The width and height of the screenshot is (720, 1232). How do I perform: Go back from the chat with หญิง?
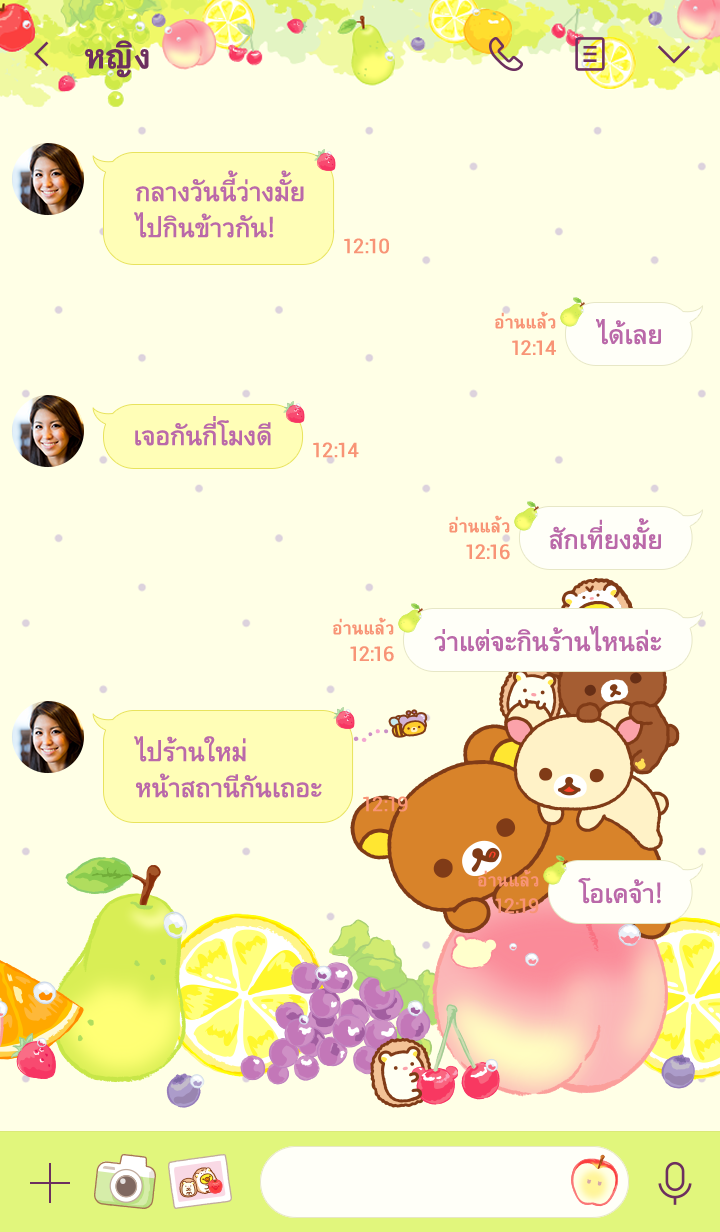pos(41,54)
